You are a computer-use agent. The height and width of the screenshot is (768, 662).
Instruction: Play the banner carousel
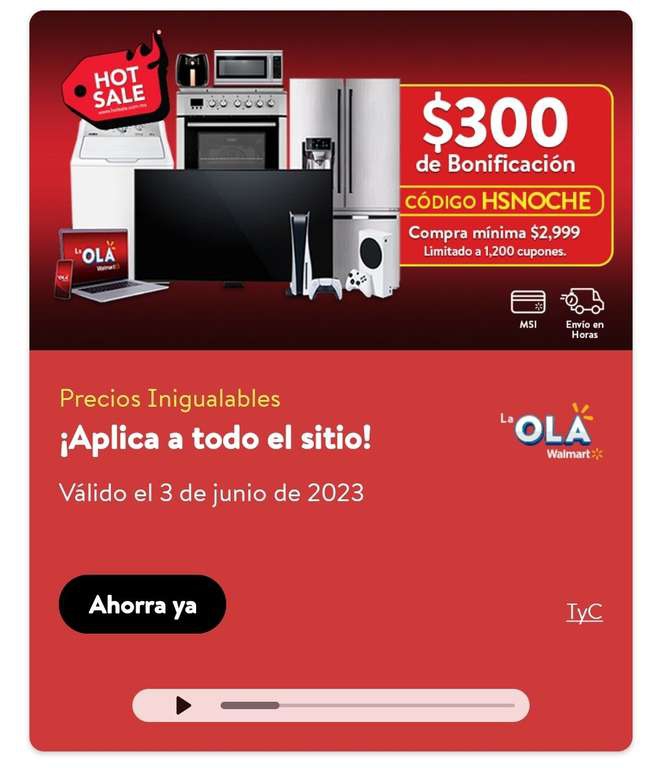pos(183,705)
